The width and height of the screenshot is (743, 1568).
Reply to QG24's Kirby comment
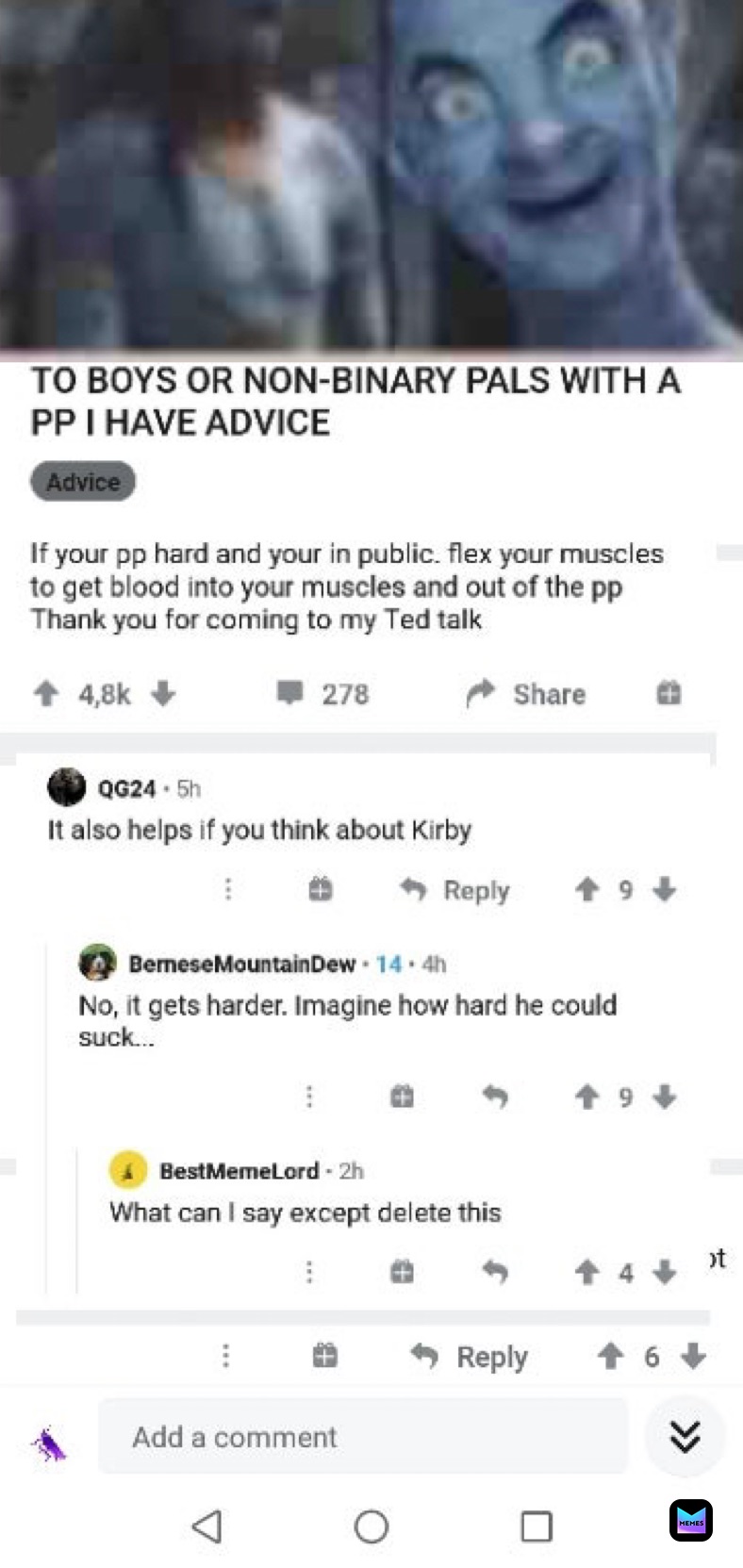point(455,890)
